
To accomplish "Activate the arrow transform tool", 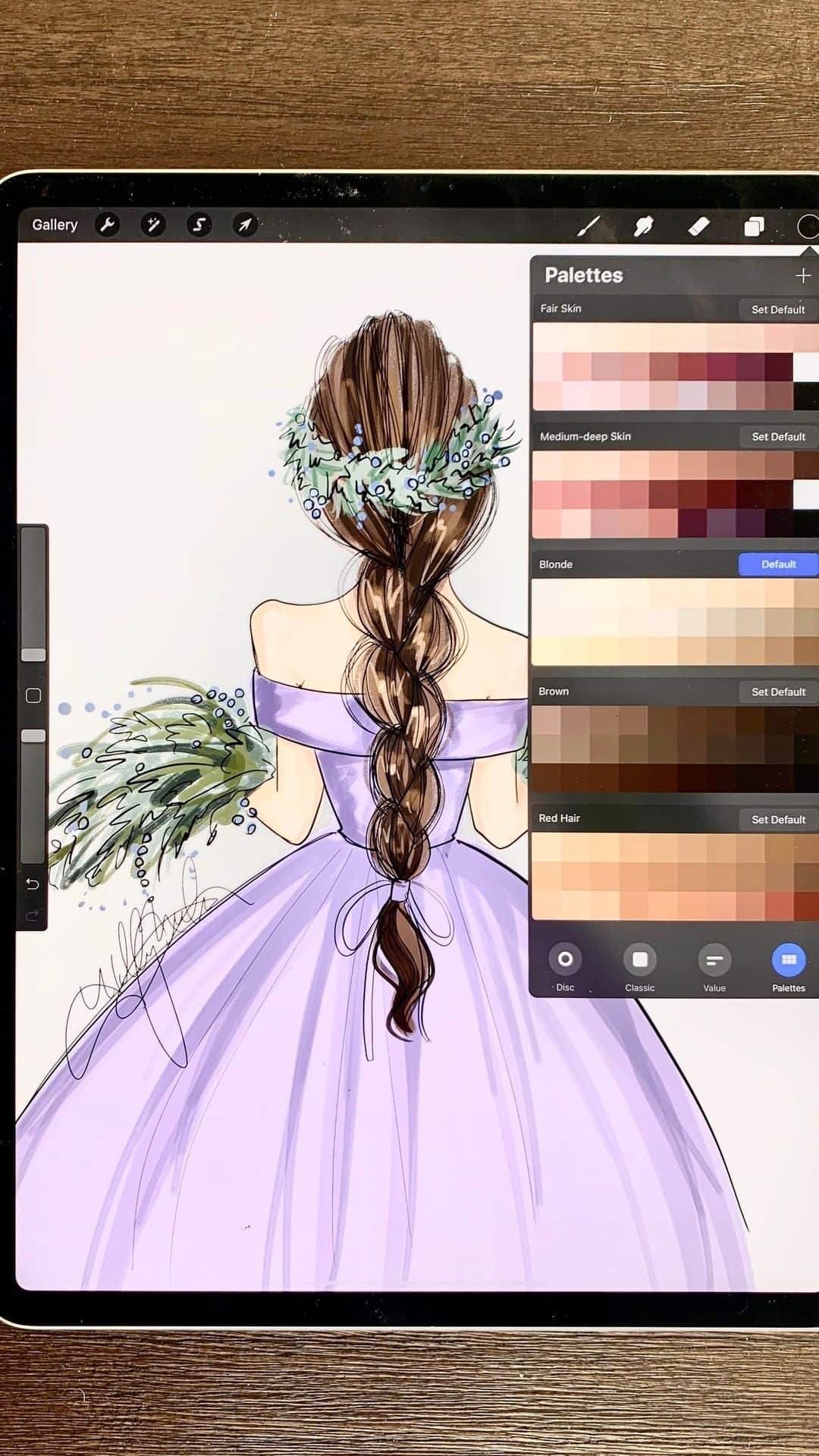I will (x=245, y=224).
